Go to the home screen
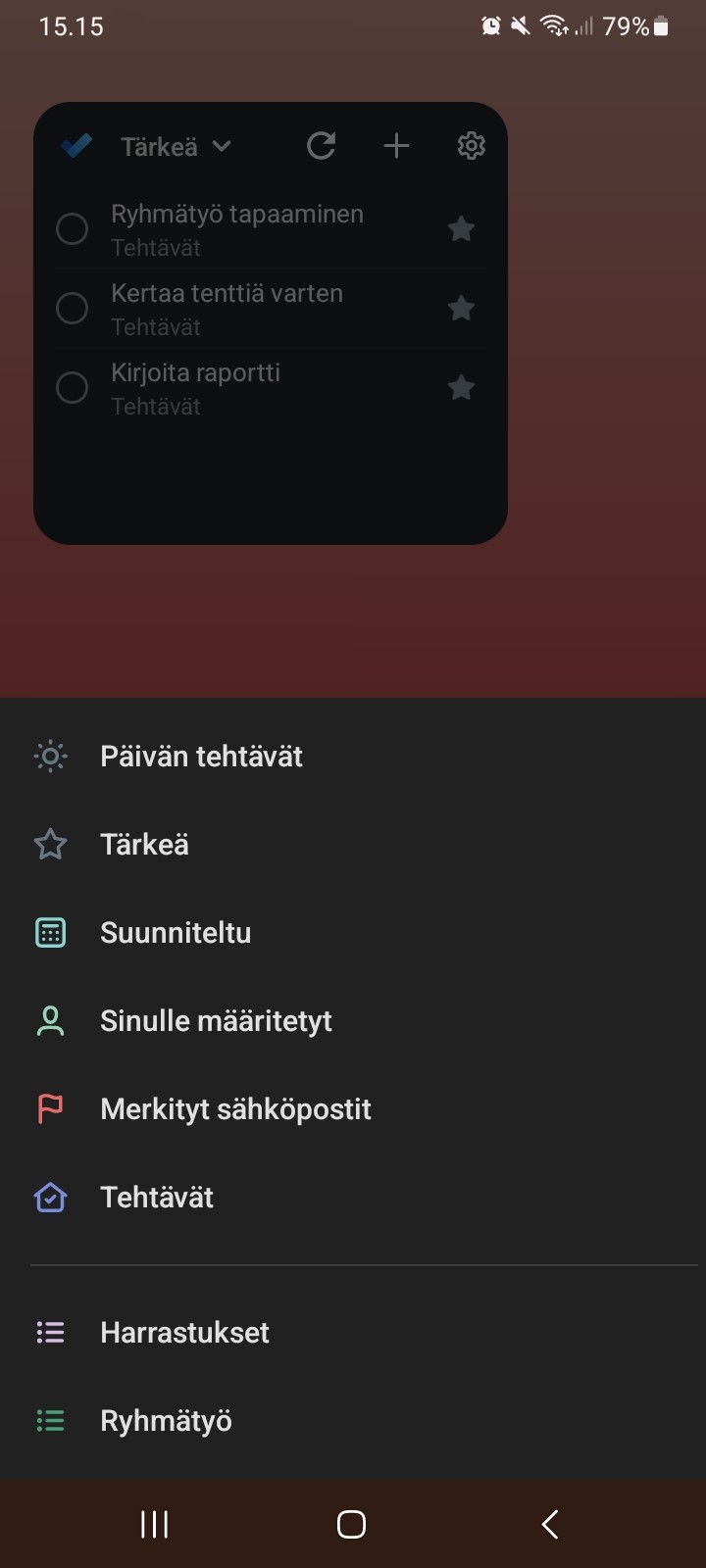Screen dimensions: 706x1568 click(x=351, y=1524)
